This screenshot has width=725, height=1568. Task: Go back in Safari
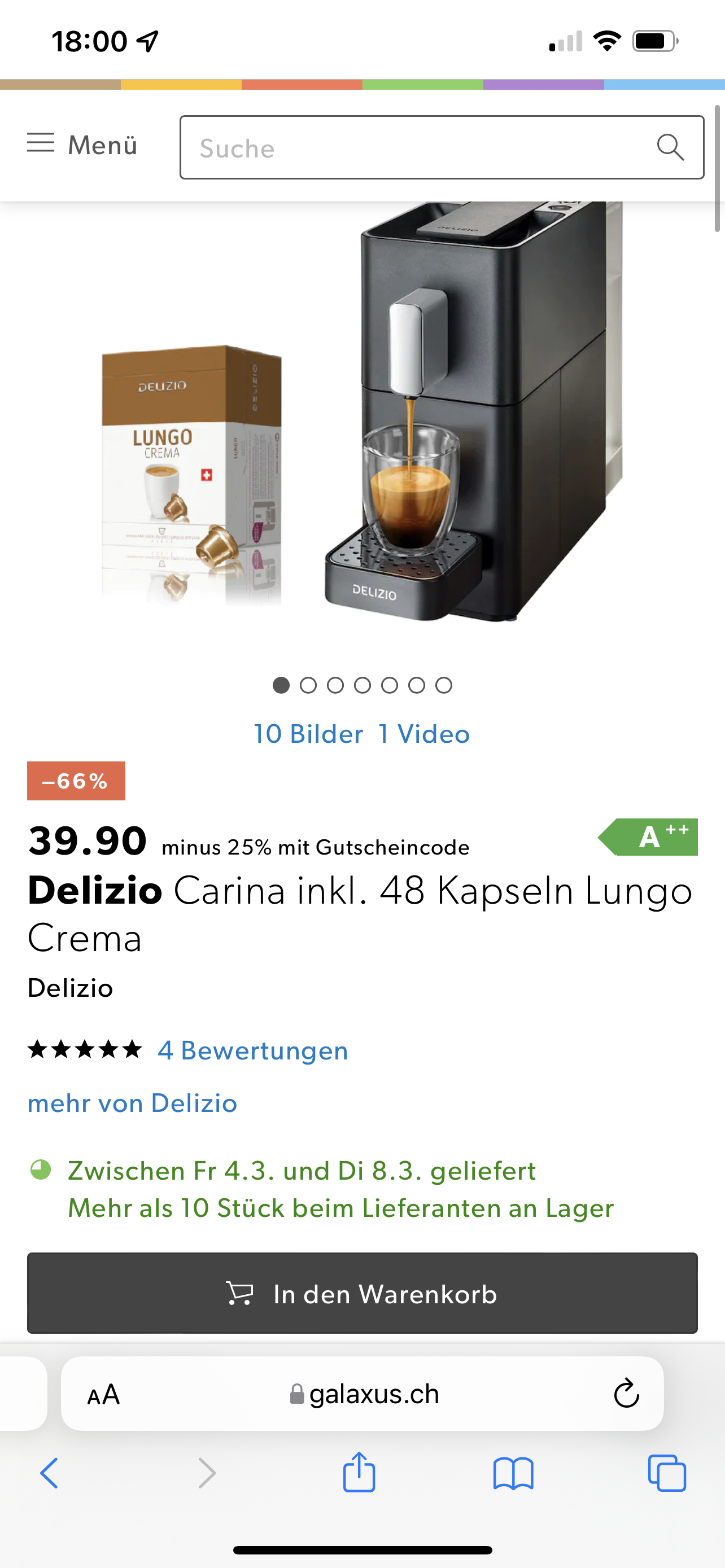(x=49, y=1473)
